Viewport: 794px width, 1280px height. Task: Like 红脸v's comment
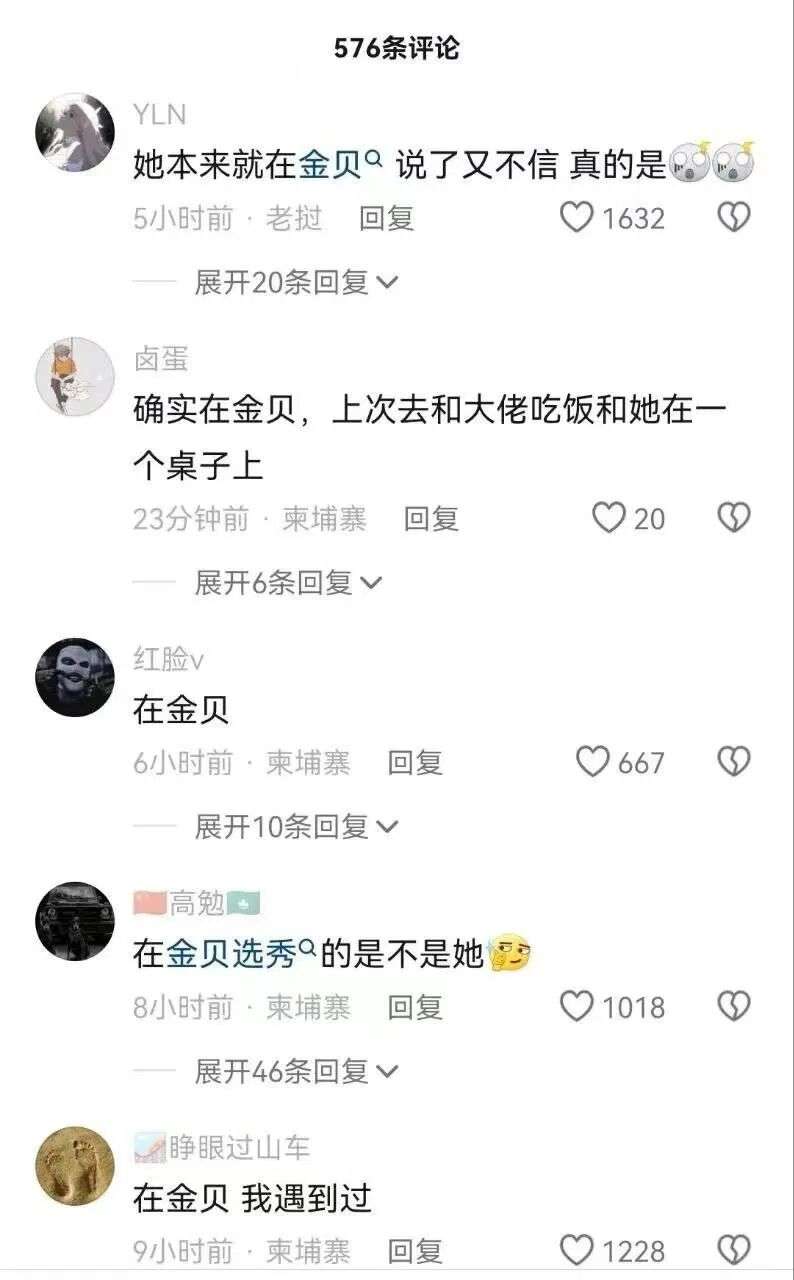pyautogui.click(x=593, y=762)
